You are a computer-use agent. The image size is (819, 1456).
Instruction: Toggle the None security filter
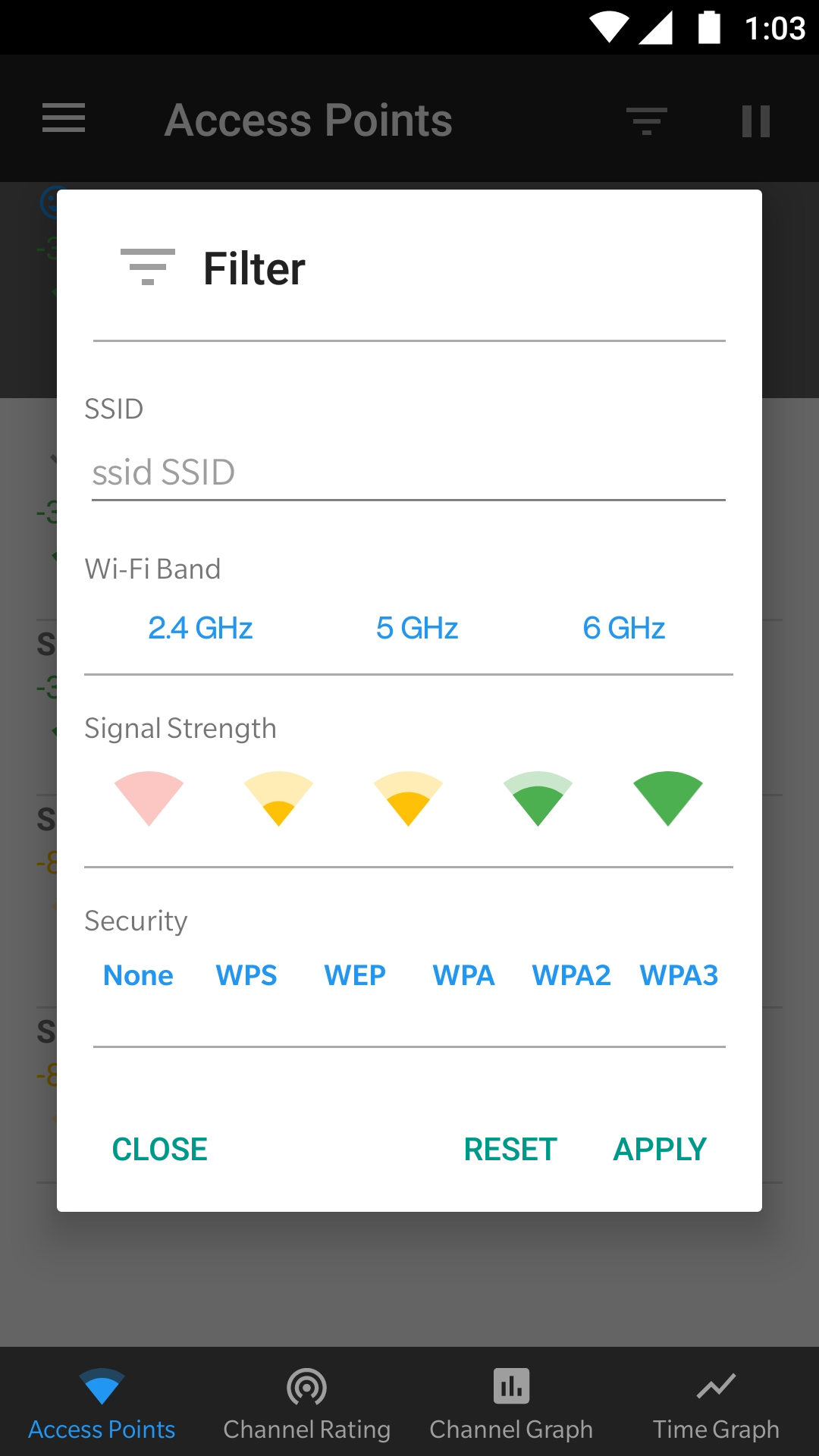[138, 975]
